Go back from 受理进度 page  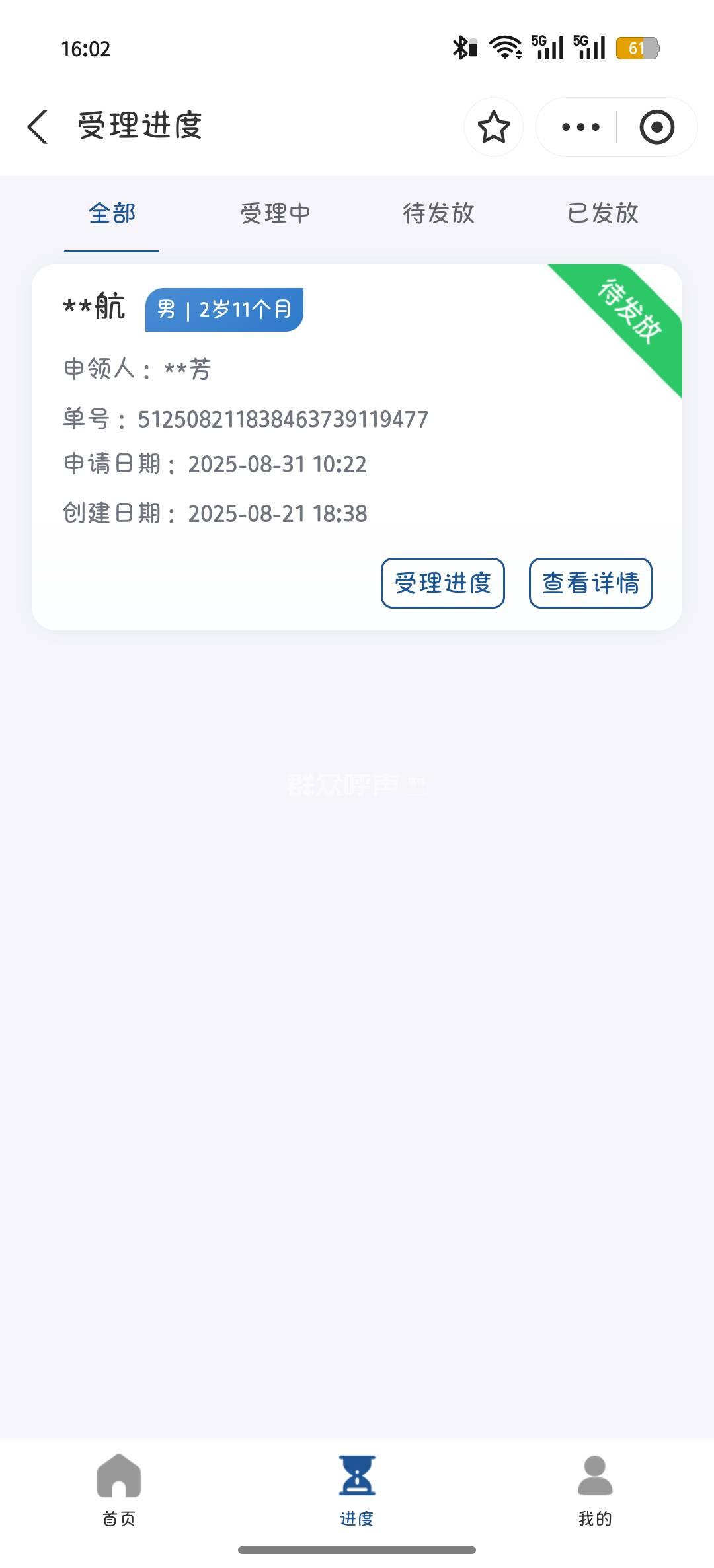click(38, 126)
